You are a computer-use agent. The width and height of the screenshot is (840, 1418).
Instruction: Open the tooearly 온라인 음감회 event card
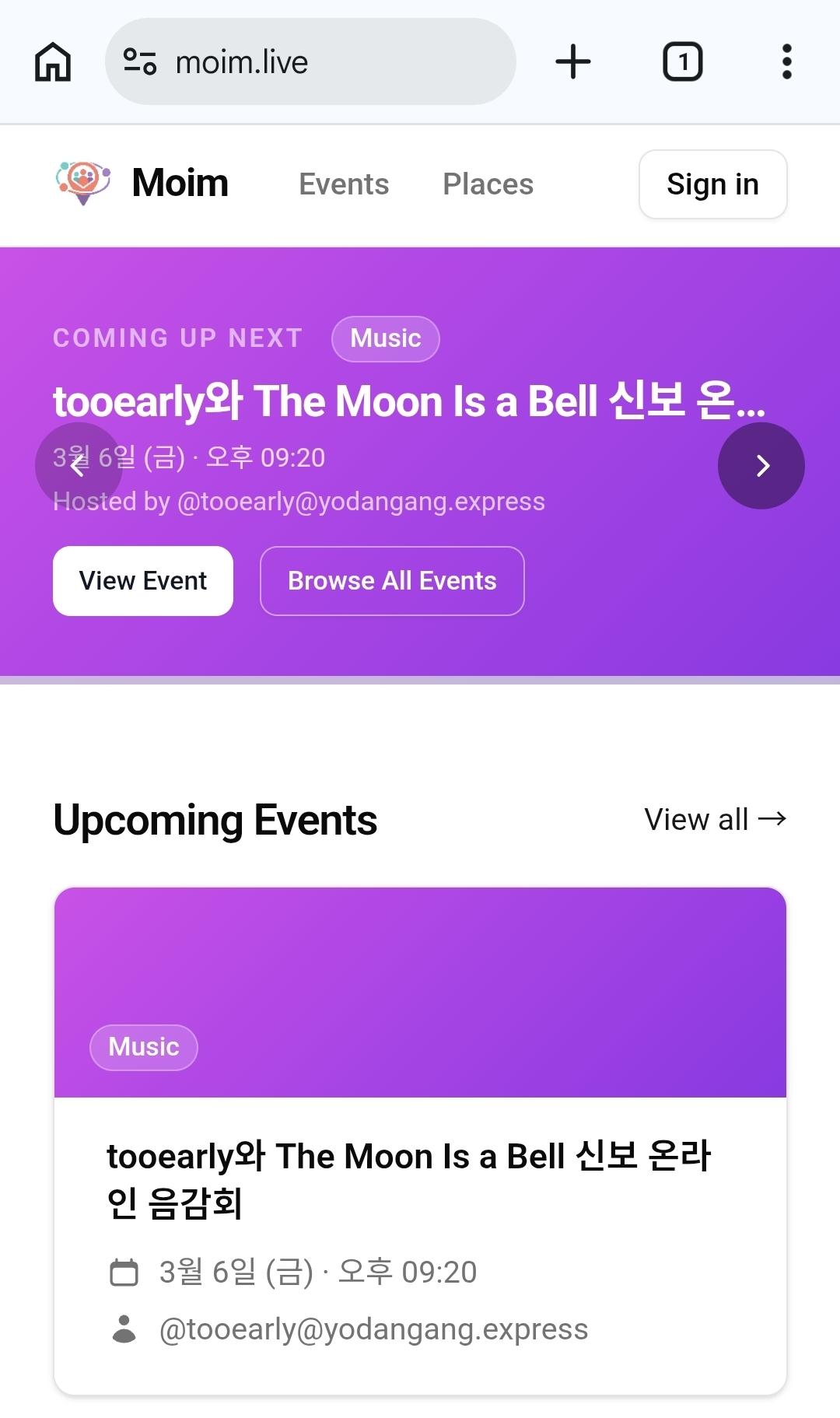(420, 1178)
